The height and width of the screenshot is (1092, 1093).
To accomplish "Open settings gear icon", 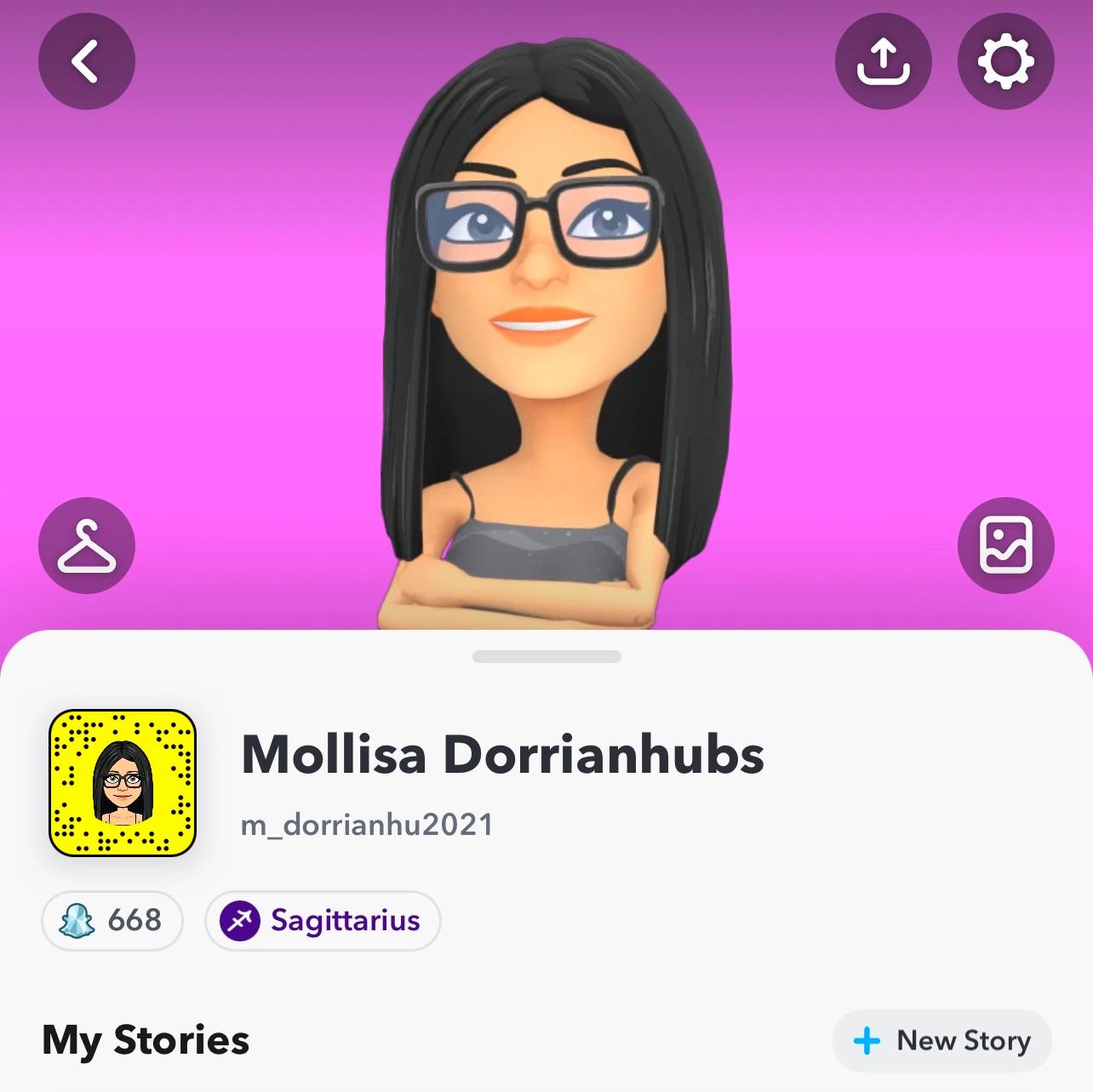I will 1005,61.
